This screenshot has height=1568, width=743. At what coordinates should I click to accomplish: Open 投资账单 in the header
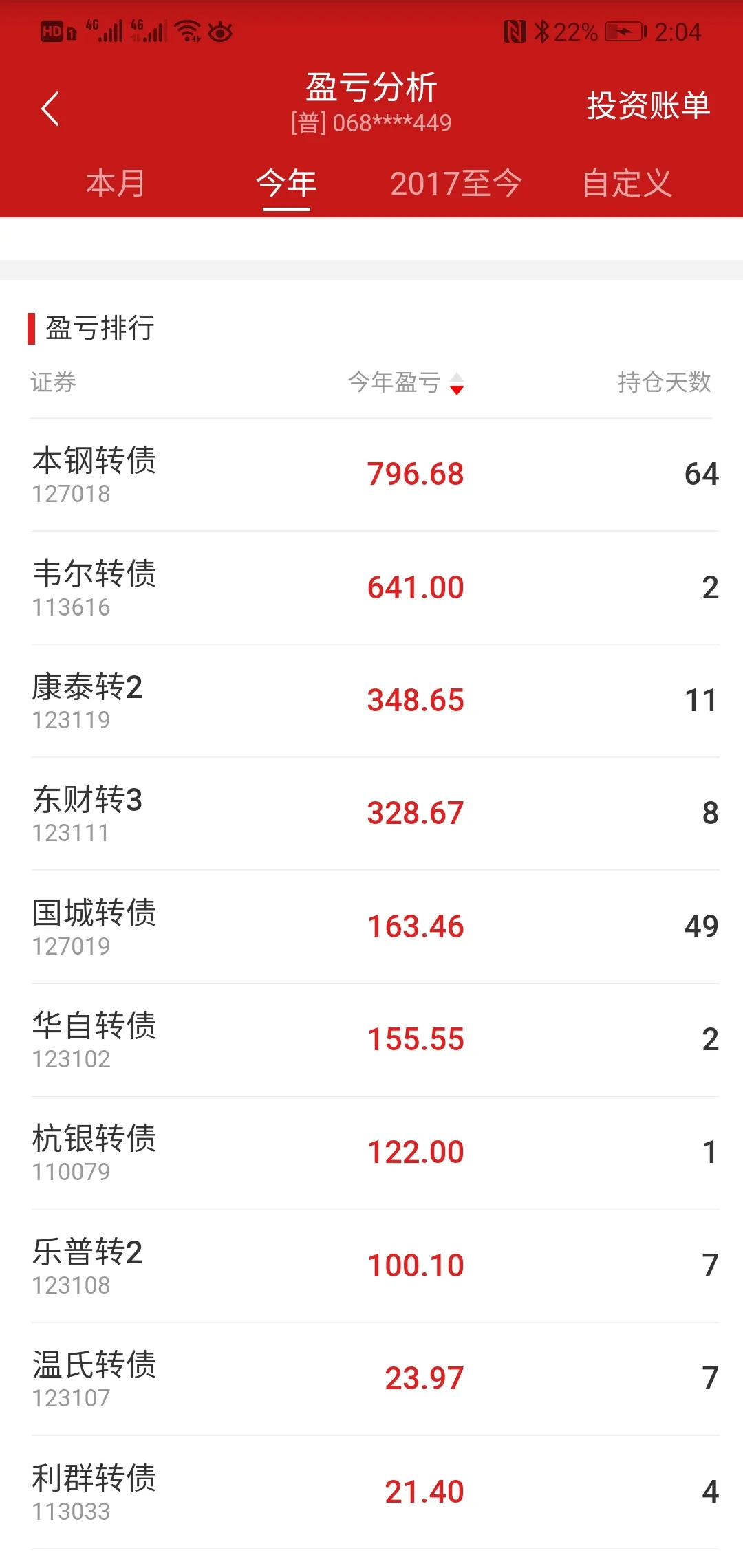(648, 106)
